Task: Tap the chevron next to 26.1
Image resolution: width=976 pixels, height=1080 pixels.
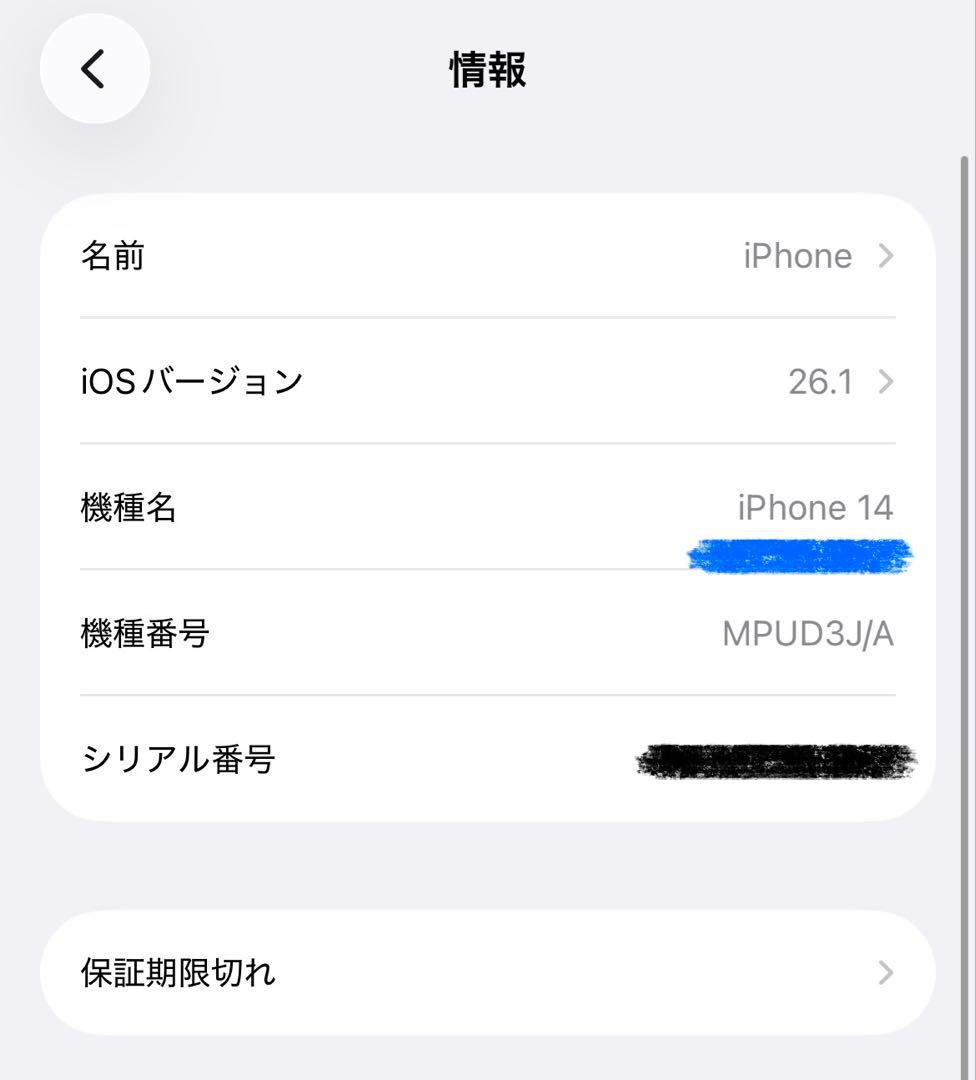Action: click(885, 382)
